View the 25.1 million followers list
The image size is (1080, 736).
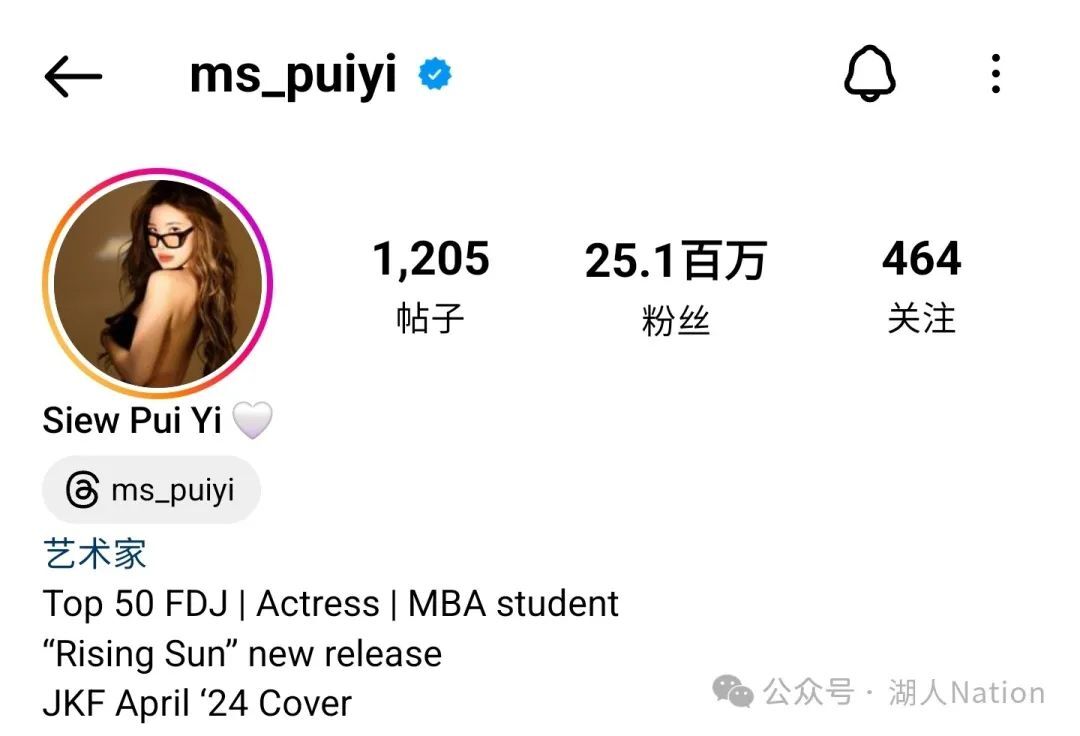[x=675, y=285]
